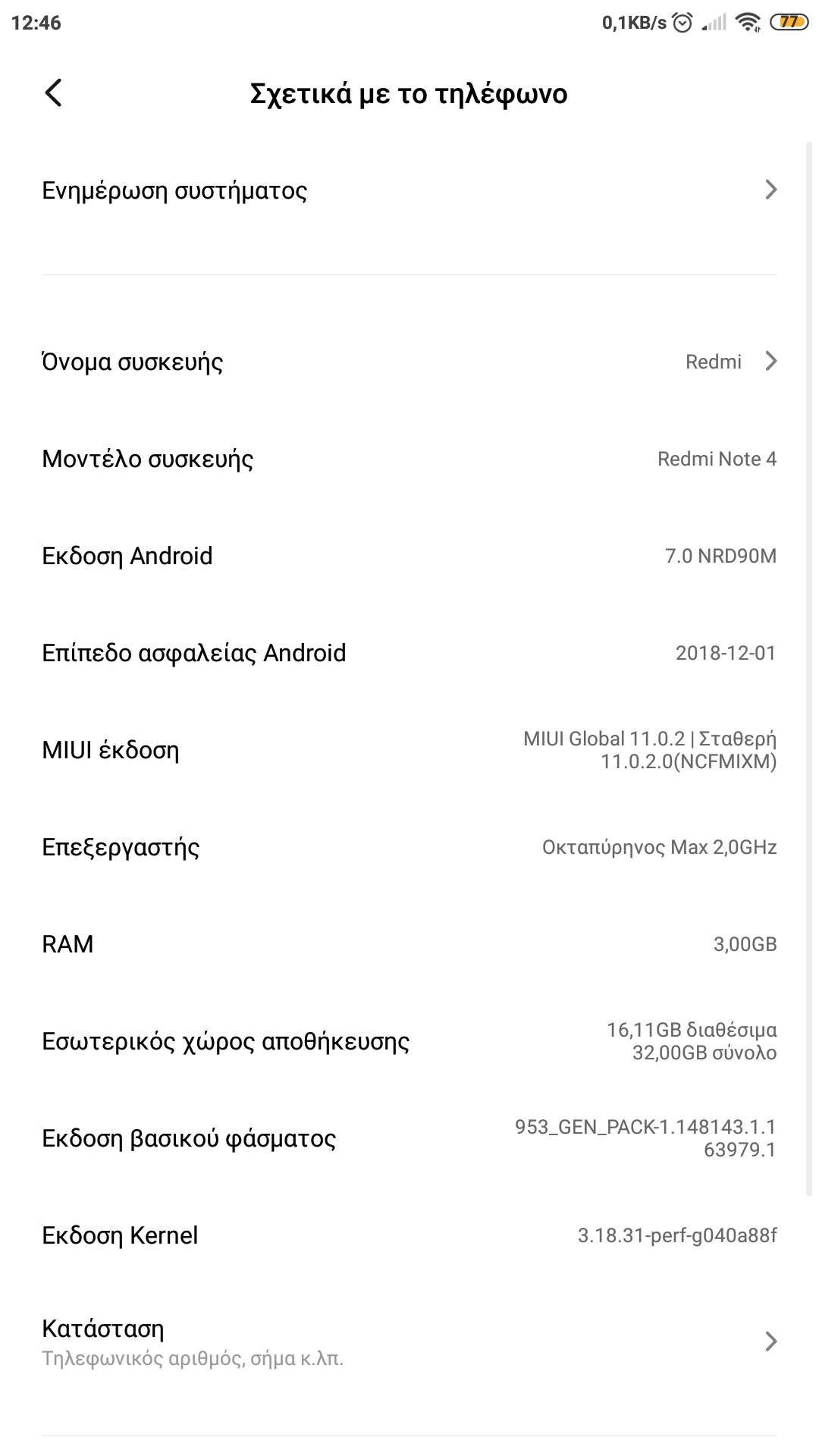Tap the MIUI έκδοση row

coord(409,750)
